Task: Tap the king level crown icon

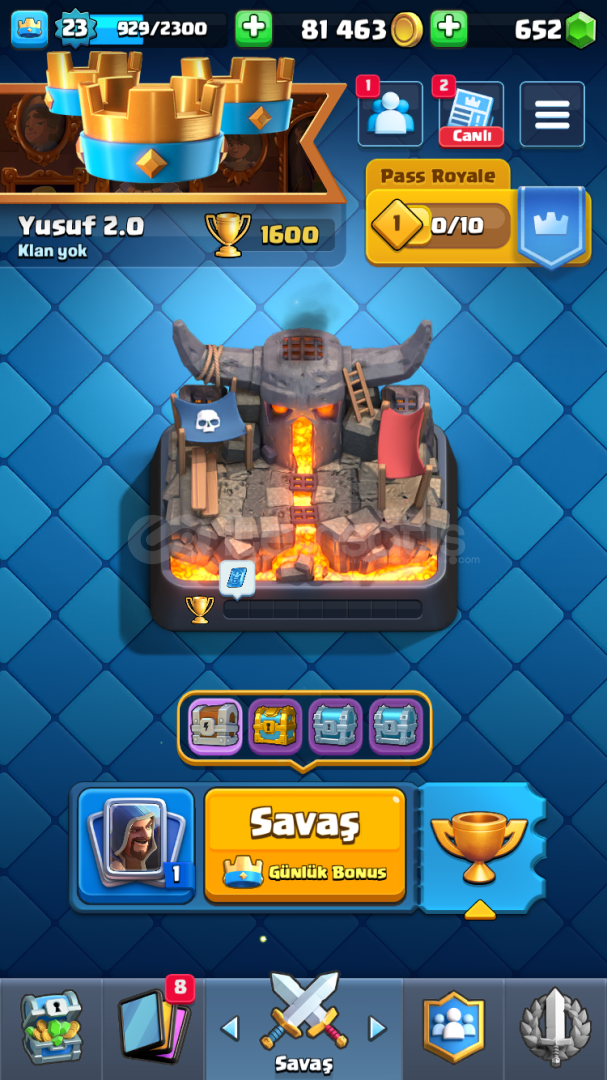Action: (x=30, y=29)
